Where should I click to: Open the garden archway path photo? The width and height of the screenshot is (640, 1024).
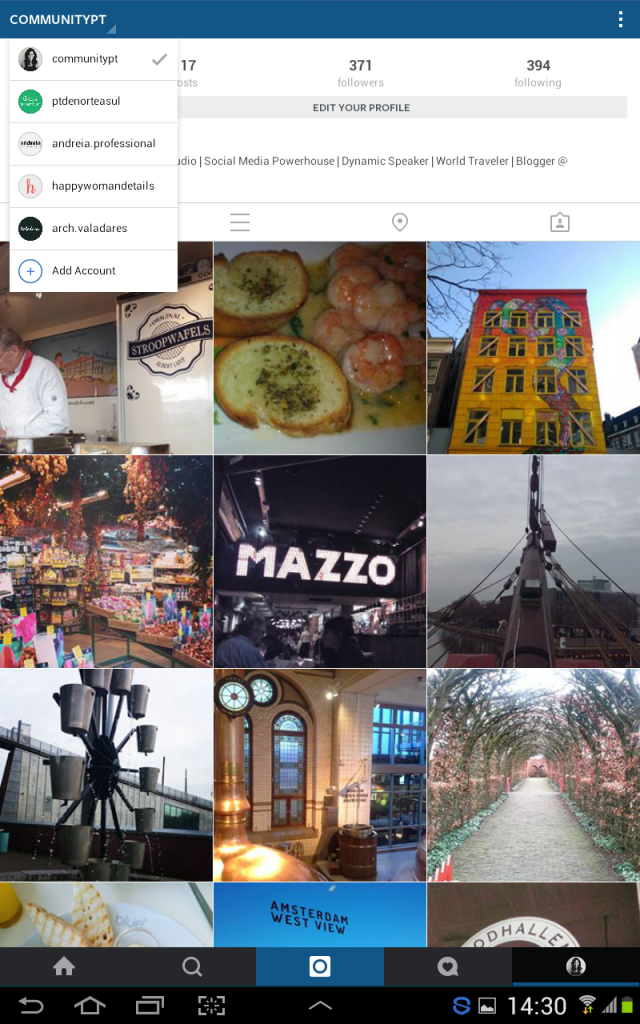click(533, 775)
